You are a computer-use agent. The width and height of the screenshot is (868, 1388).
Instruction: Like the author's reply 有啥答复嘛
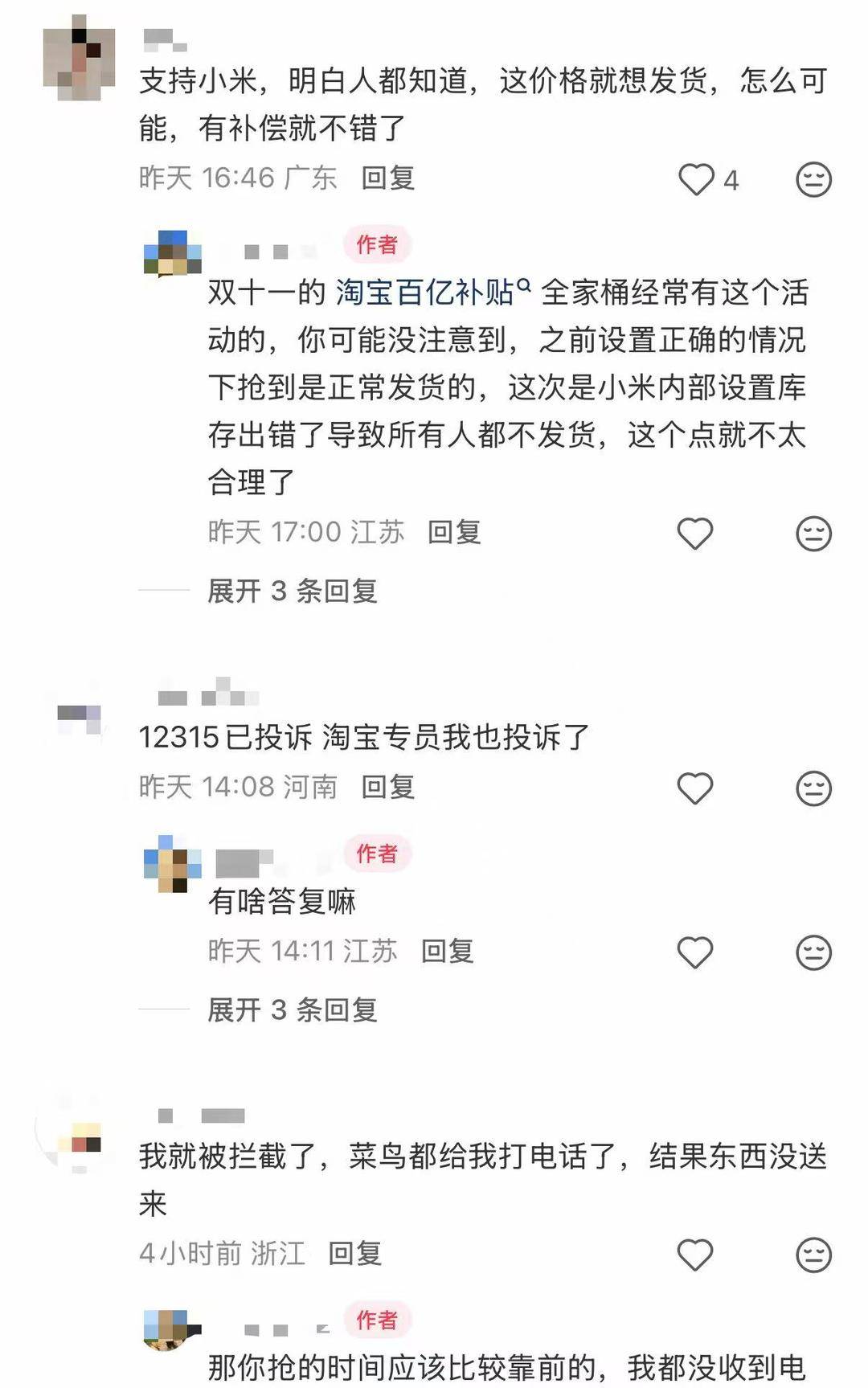(695, 952)
